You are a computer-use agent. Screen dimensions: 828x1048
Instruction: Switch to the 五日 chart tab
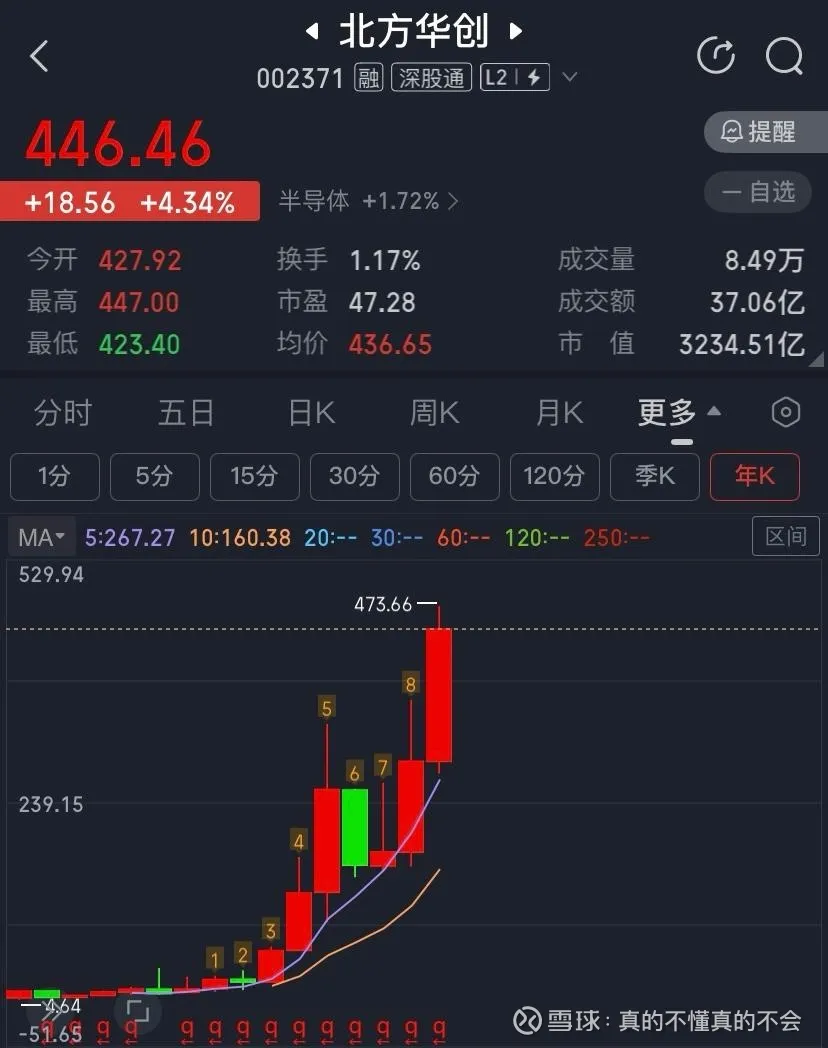tap(186, 412)
